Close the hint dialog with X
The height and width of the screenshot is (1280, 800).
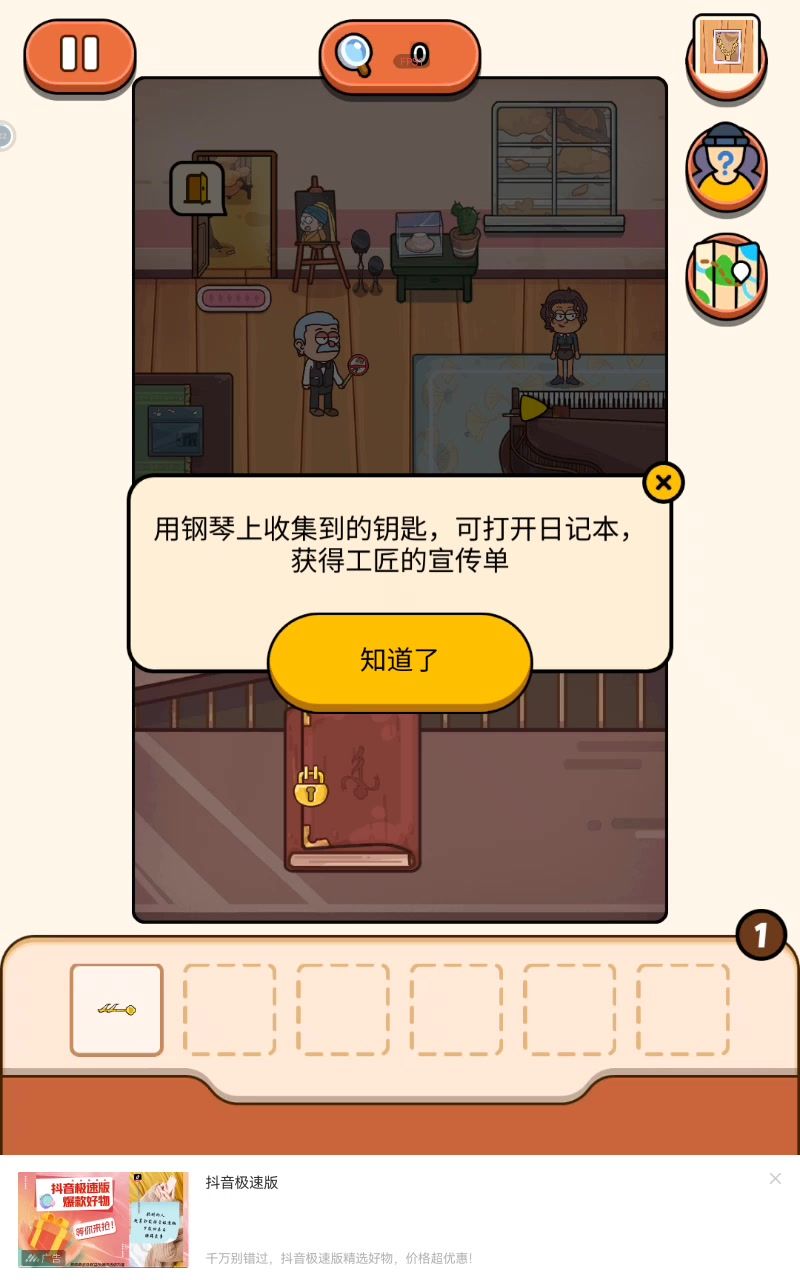(663, 483)
